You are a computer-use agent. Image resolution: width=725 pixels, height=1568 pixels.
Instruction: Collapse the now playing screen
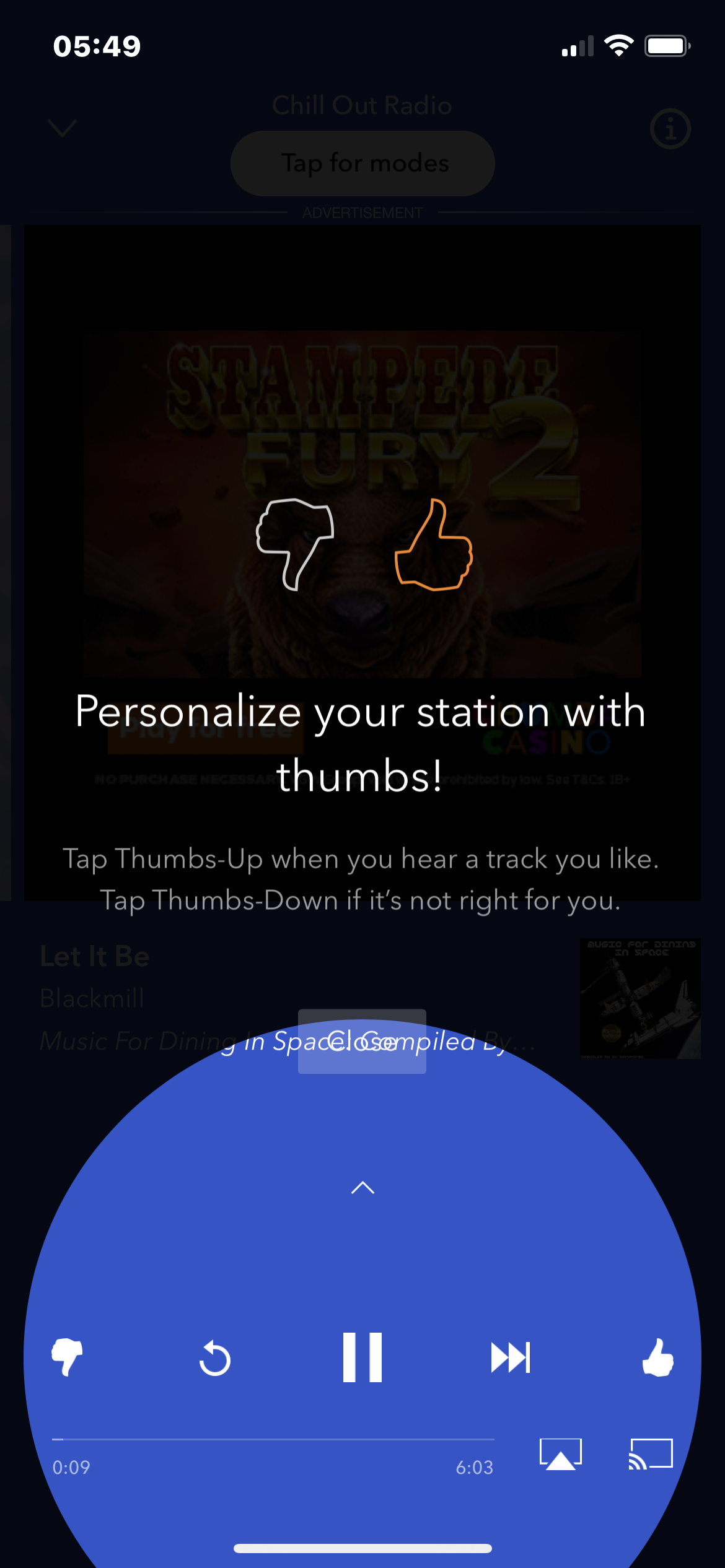tap(61, 129)
